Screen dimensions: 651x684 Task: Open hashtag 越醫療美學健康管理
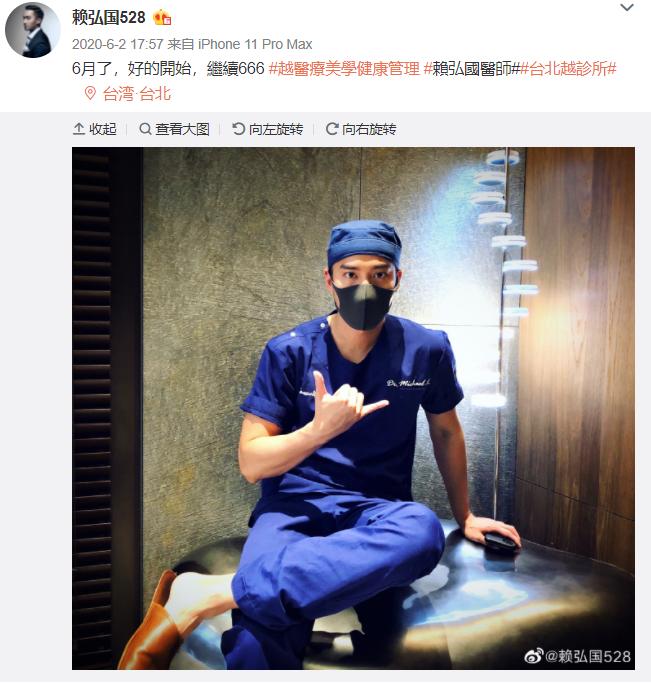[344, 69]
